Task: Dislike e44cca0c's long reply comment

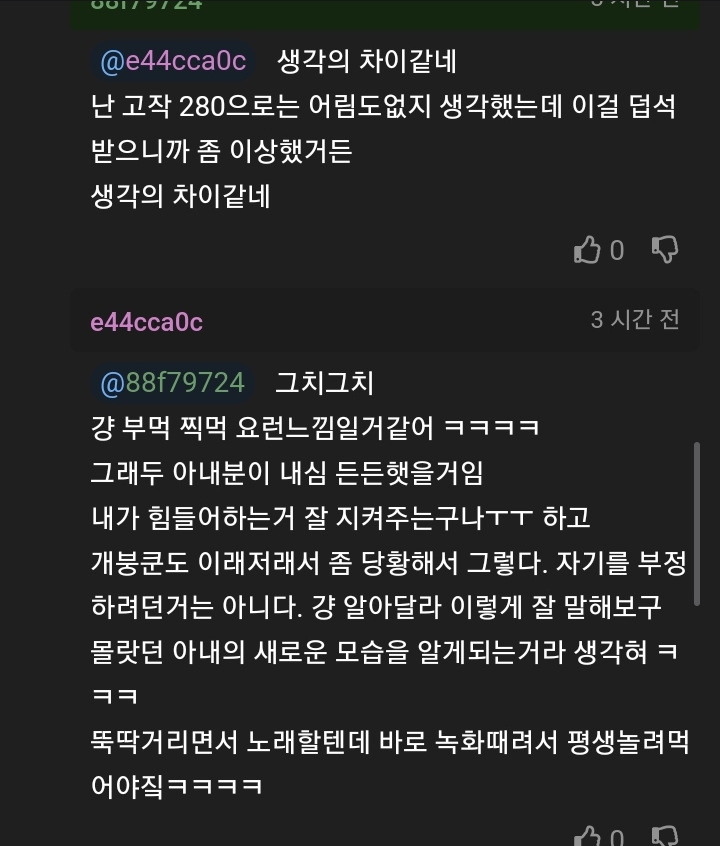Action: point(664,836)
